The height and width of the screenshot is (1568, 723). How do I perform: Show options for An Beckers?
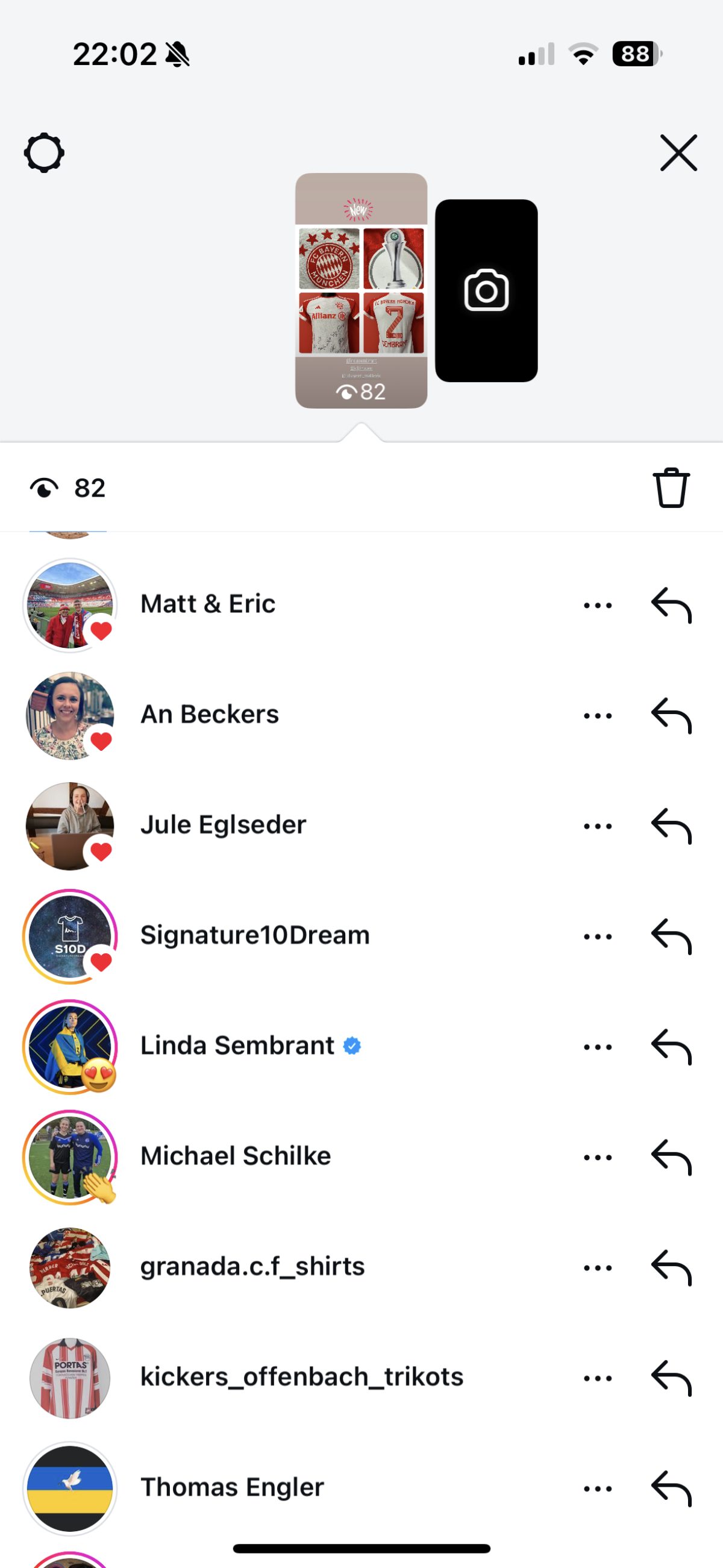pyautogui.click(x=597, y=715)
